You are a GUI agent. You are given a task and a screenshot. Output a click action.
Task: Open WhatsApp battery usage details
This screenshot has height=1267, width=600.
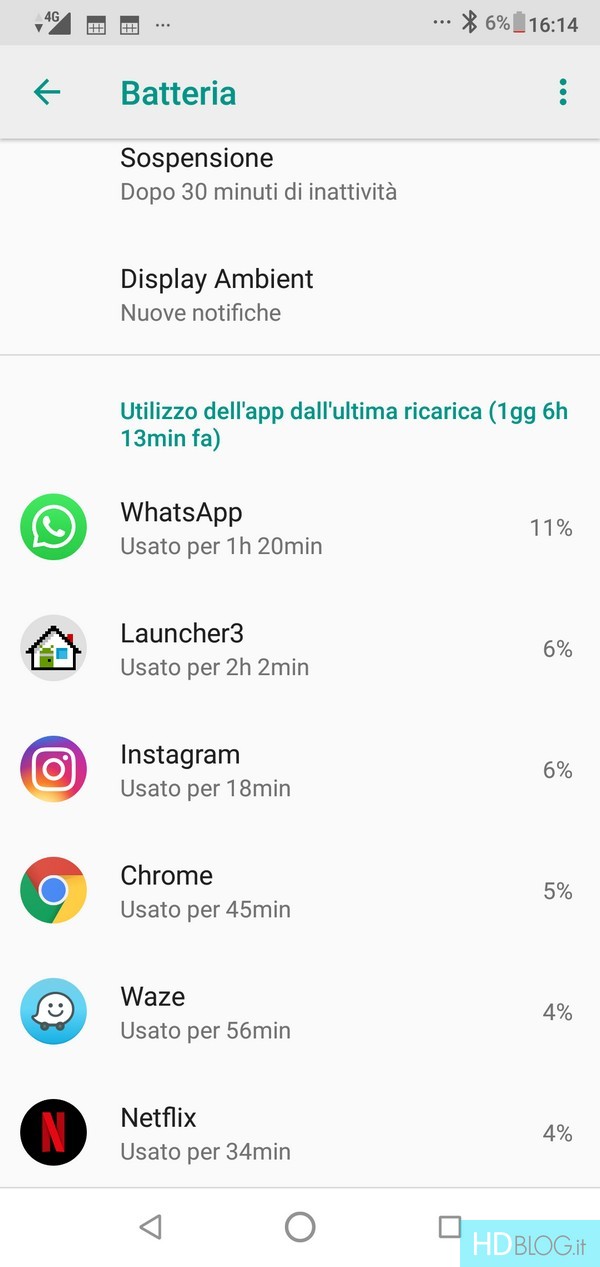point(300,528)
